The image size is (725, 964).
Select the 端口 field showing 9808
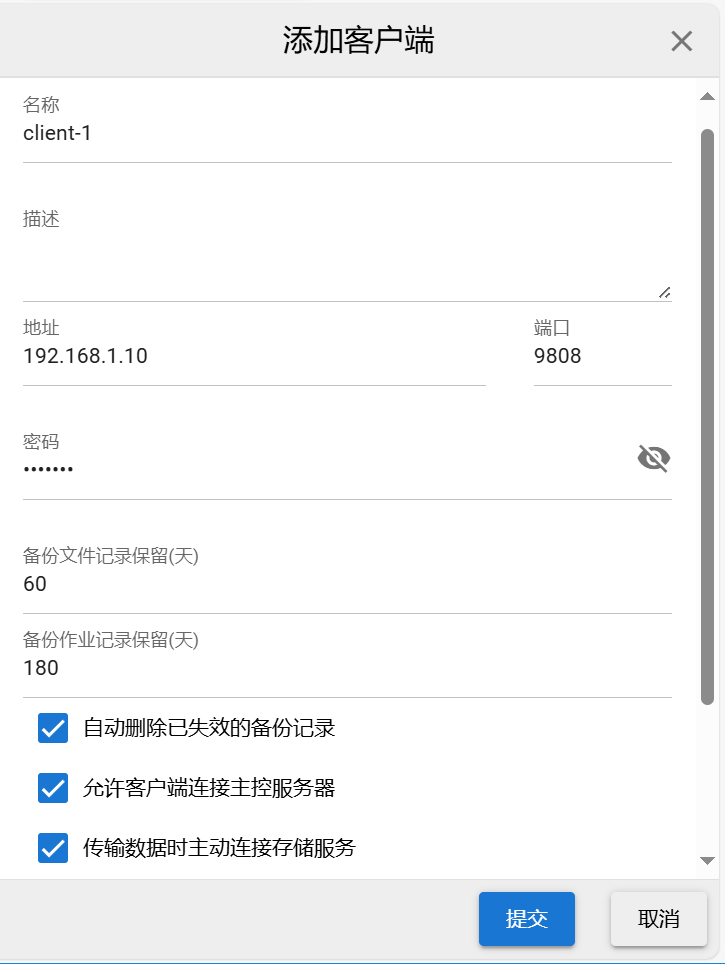[601, 357]
